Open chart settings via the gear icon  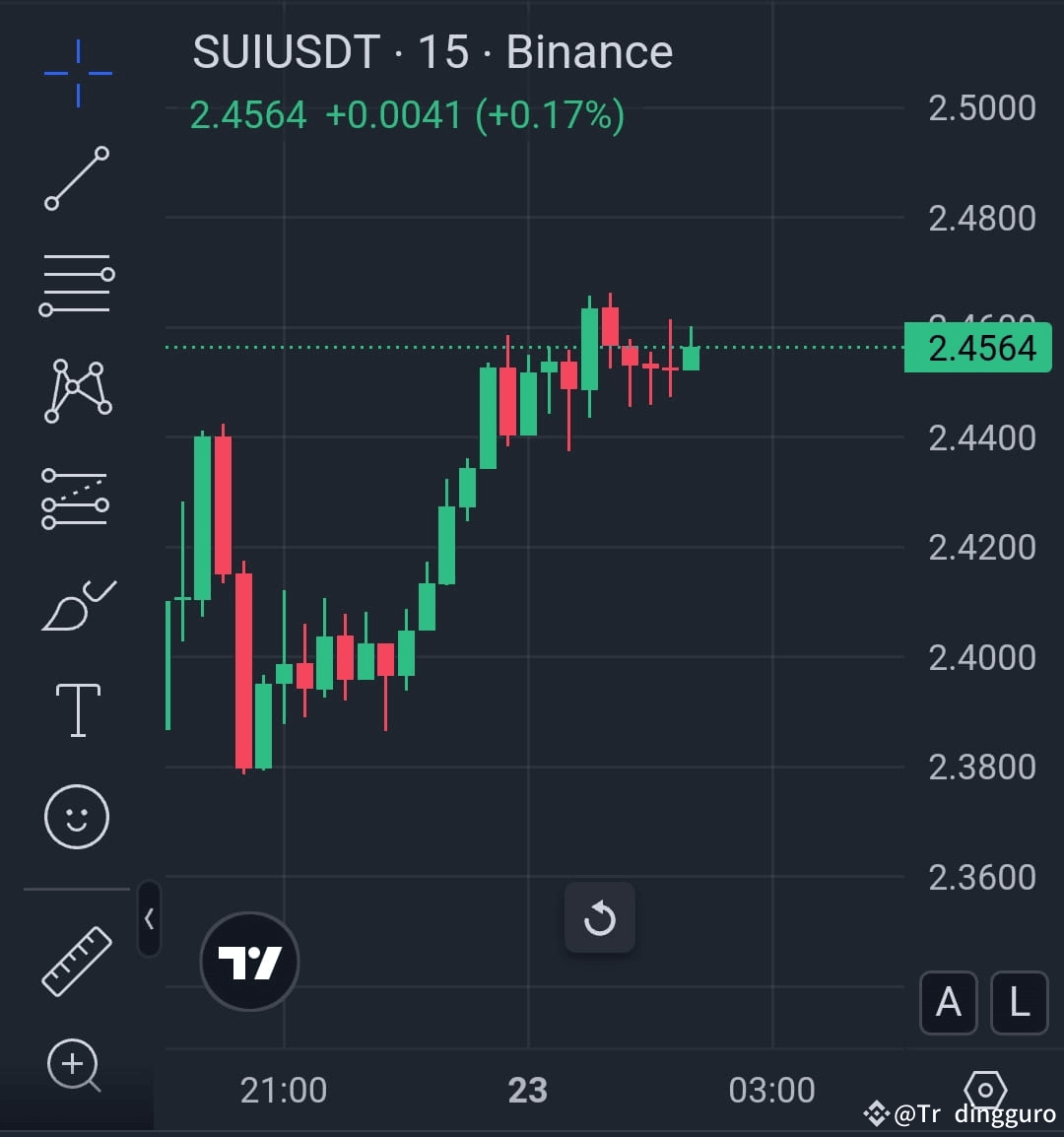click(985, 1091)
